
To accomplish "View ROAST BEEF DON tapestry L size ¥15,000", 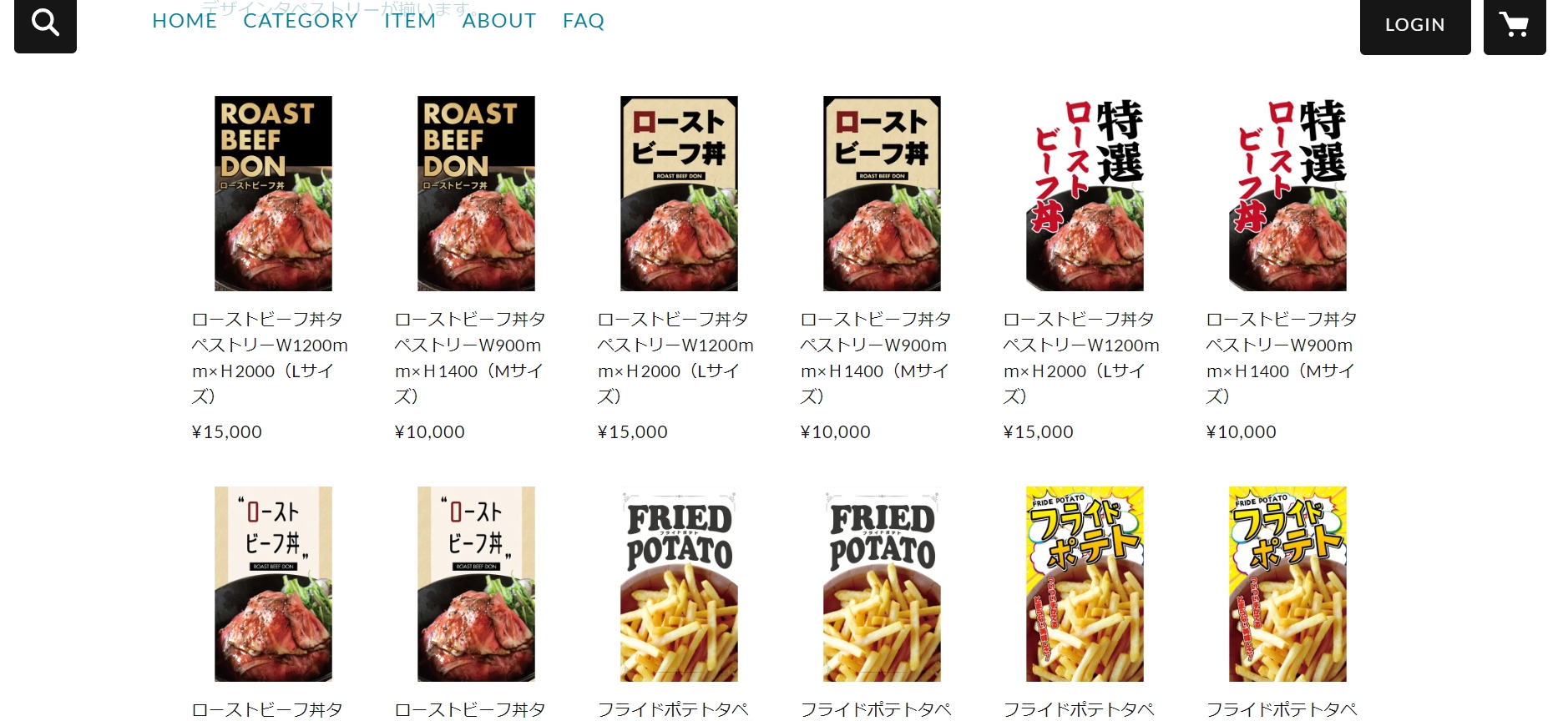I will [273, 194].
